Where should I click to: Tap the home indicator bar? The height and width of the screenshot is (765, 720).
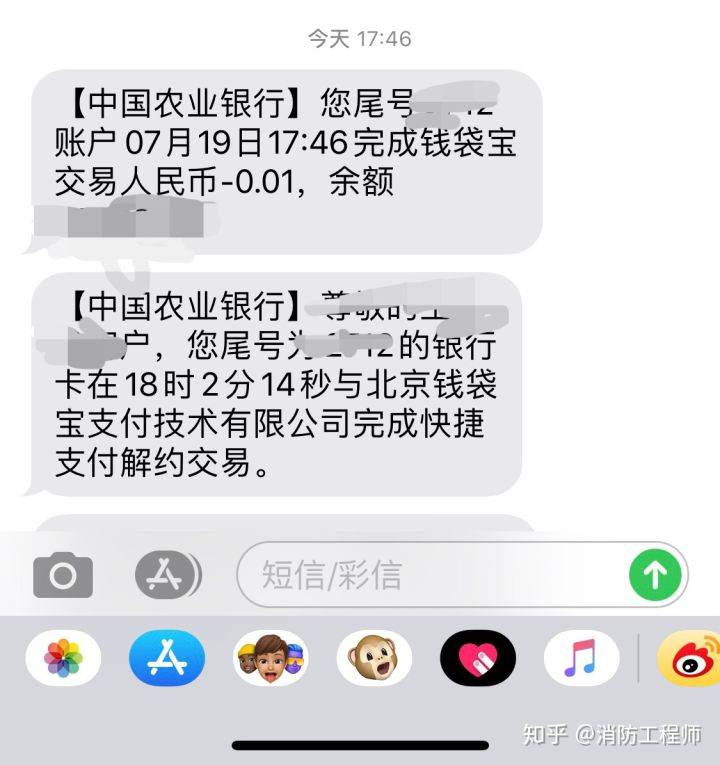click(x=360, y=742)
